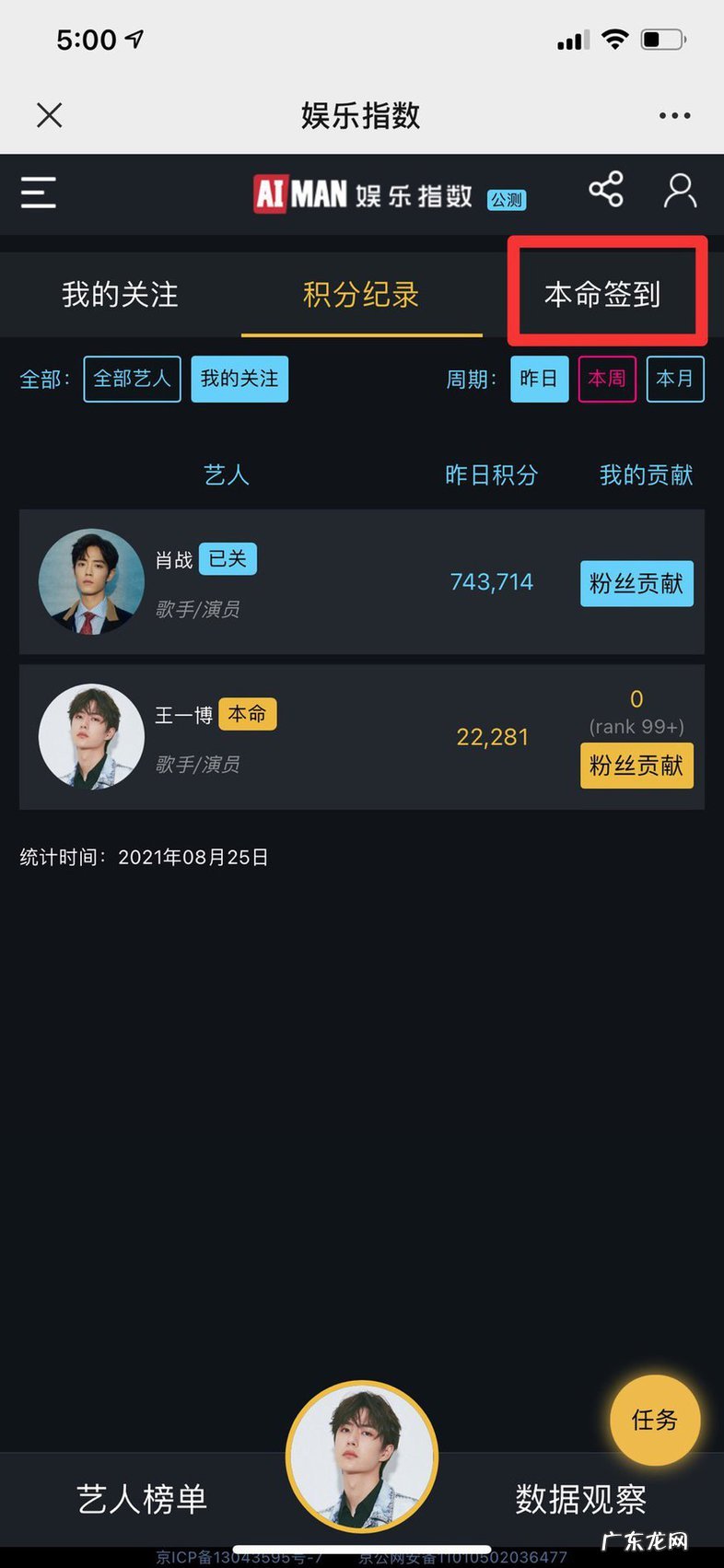Open the more options menu at top right

[675, 114]
